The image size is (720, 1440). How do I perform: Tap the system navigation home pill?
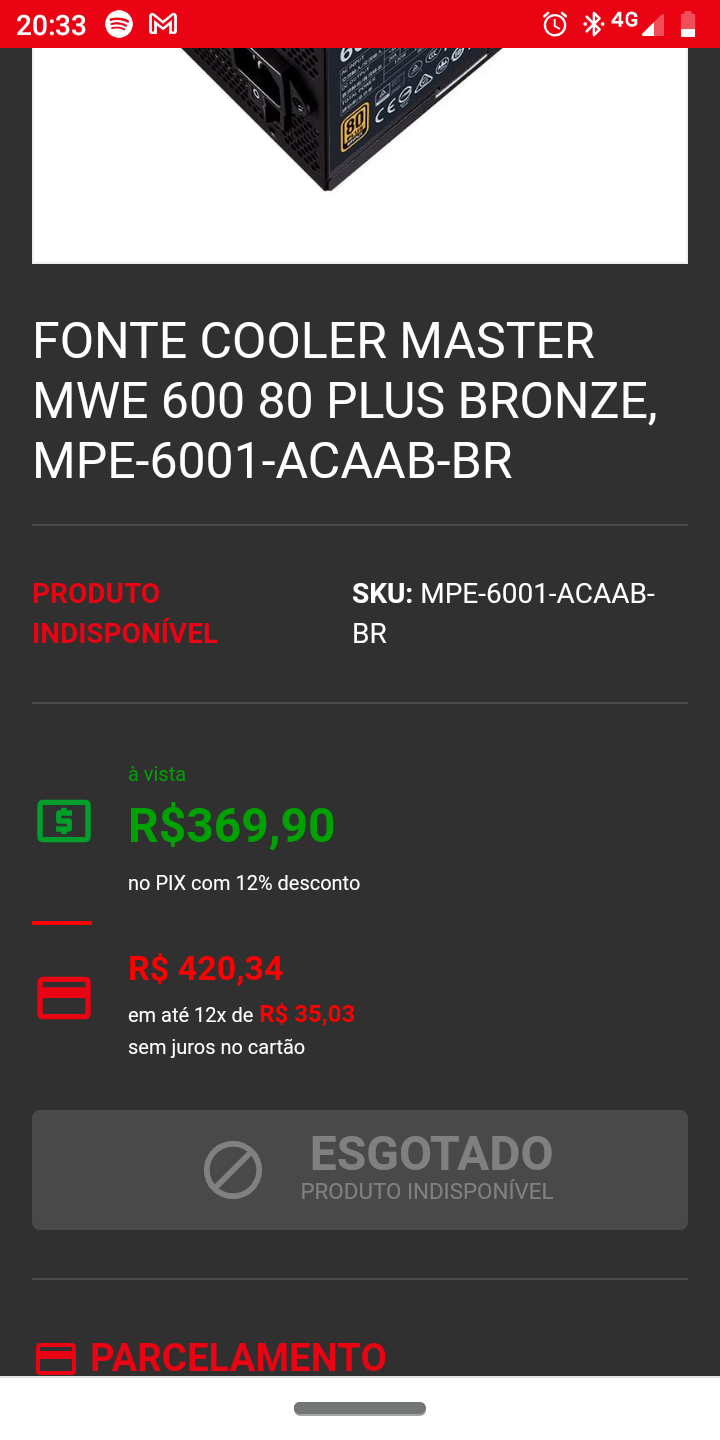pos(360,1409)
